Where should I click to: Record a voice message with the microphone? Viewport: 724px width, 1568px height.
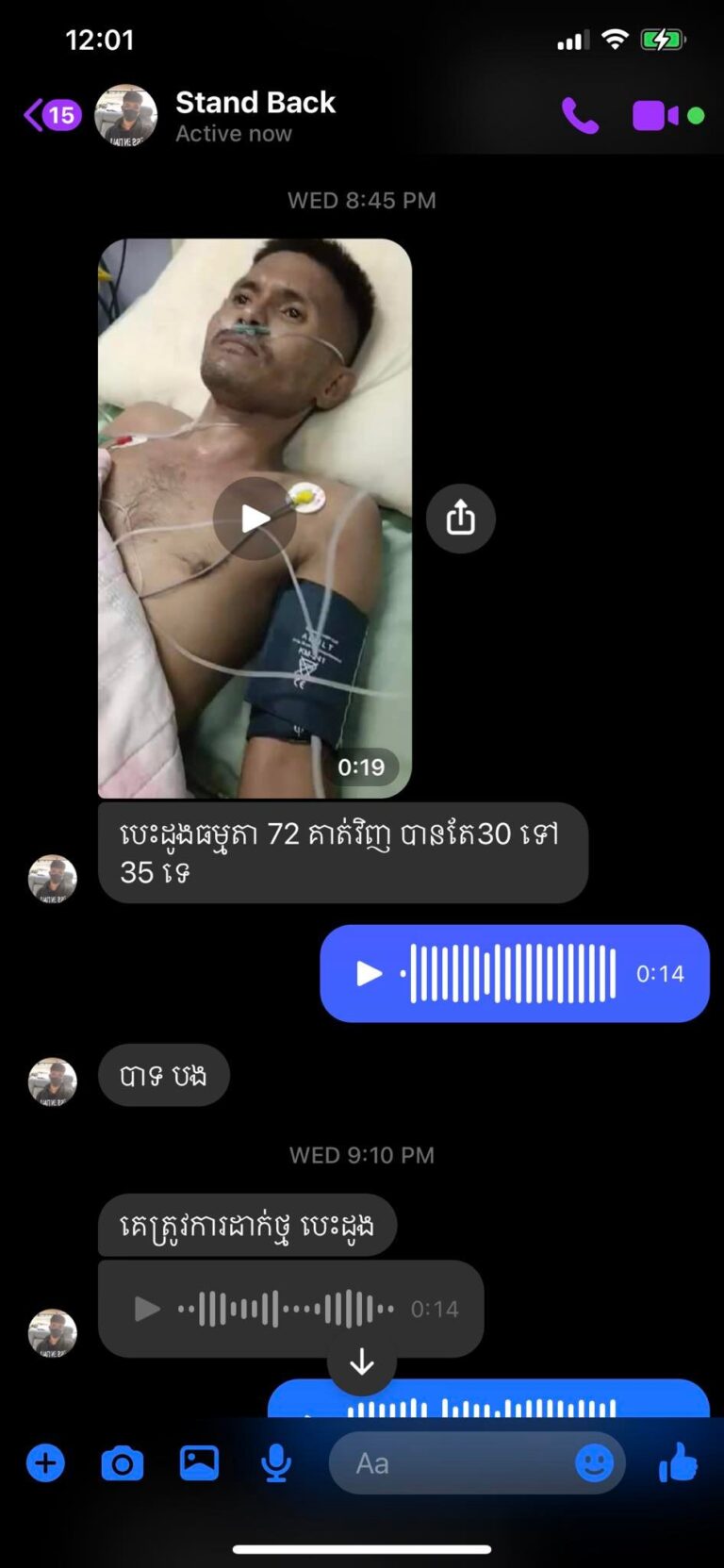(x=275, y=1463)
